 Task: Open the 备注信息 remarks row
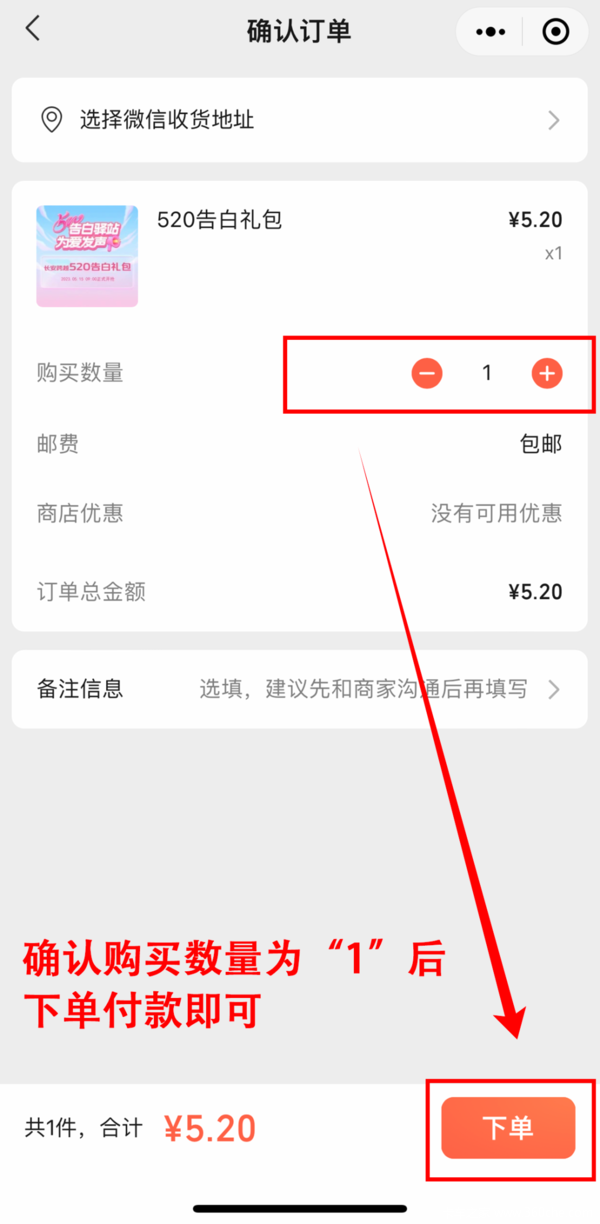(x=299, y=689)
